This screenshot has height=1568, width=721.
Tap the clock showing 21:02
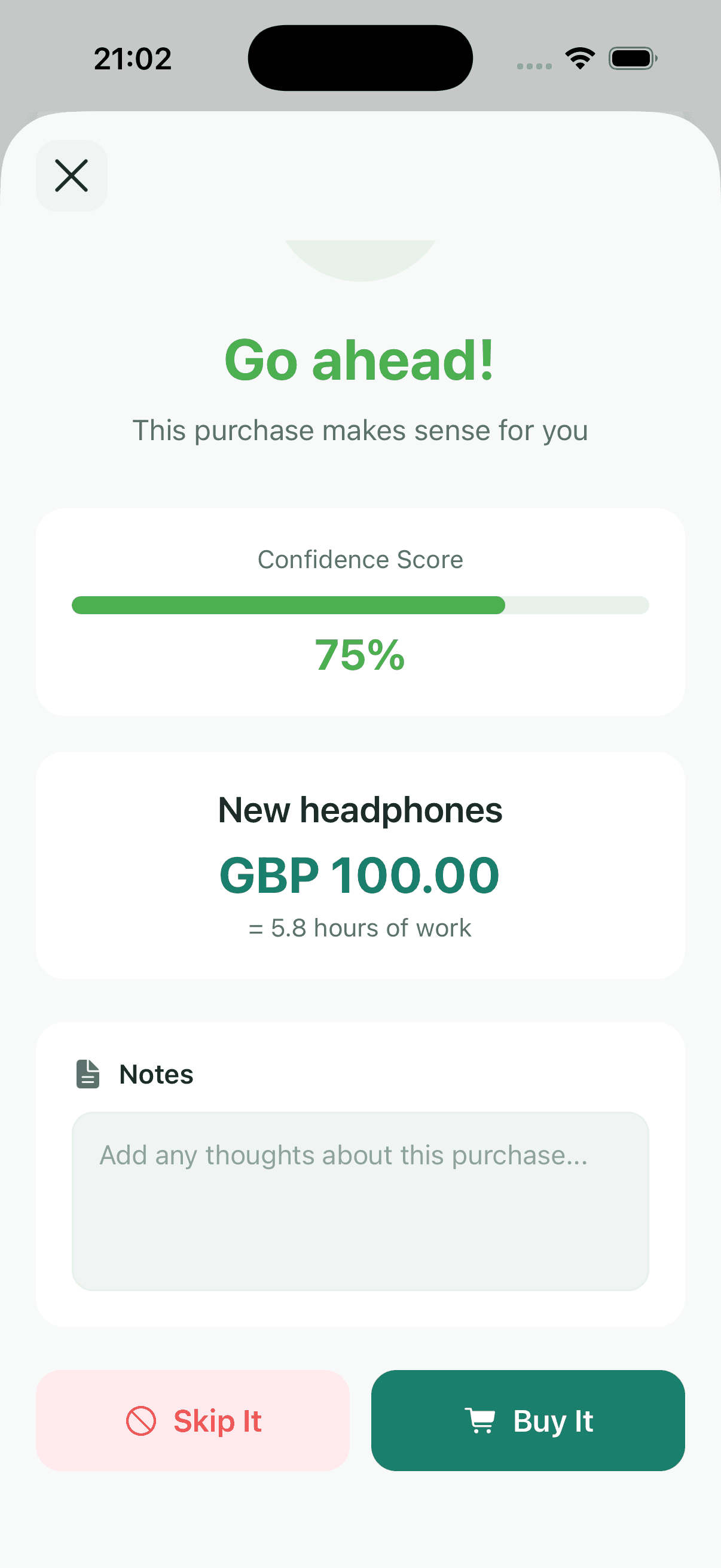pyautogui.click(x=133, y=59)
